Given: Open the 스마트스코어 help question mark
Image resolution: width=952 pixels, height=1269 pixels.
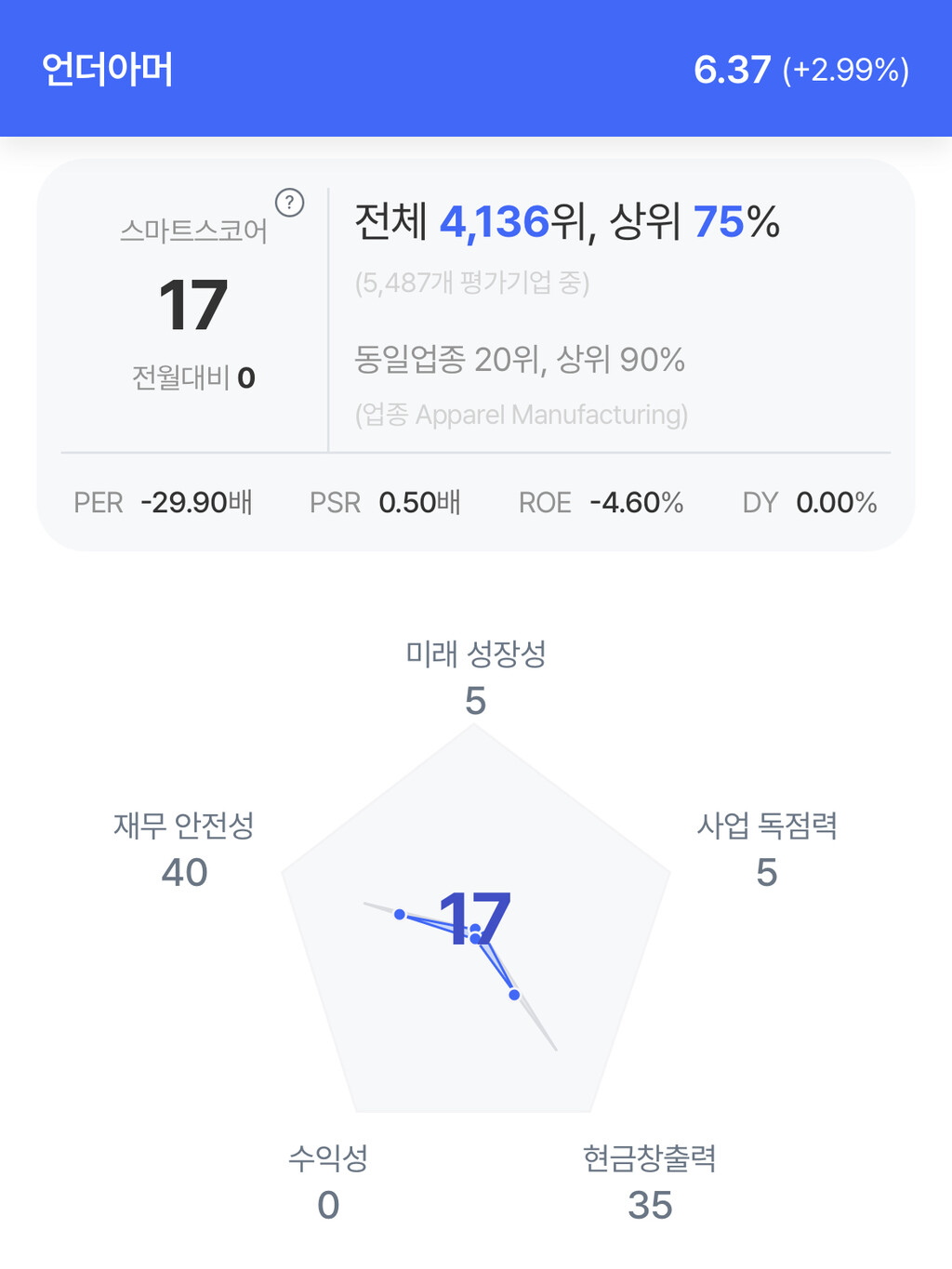Looking at the screenshot, I should (290, 203).
